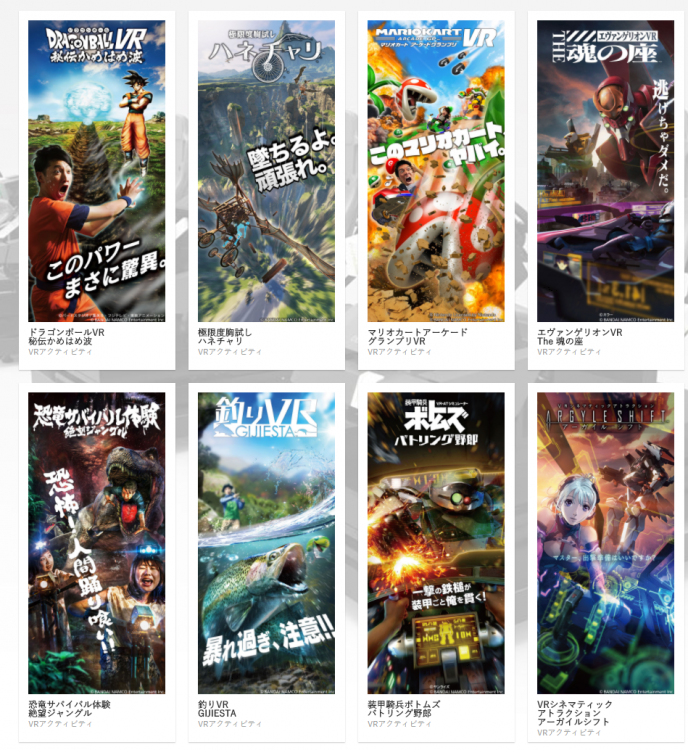Screen dimensions: 688x750
Task: View the Argyle Shift VR cinematic attraction card
Action: [605, 543]
